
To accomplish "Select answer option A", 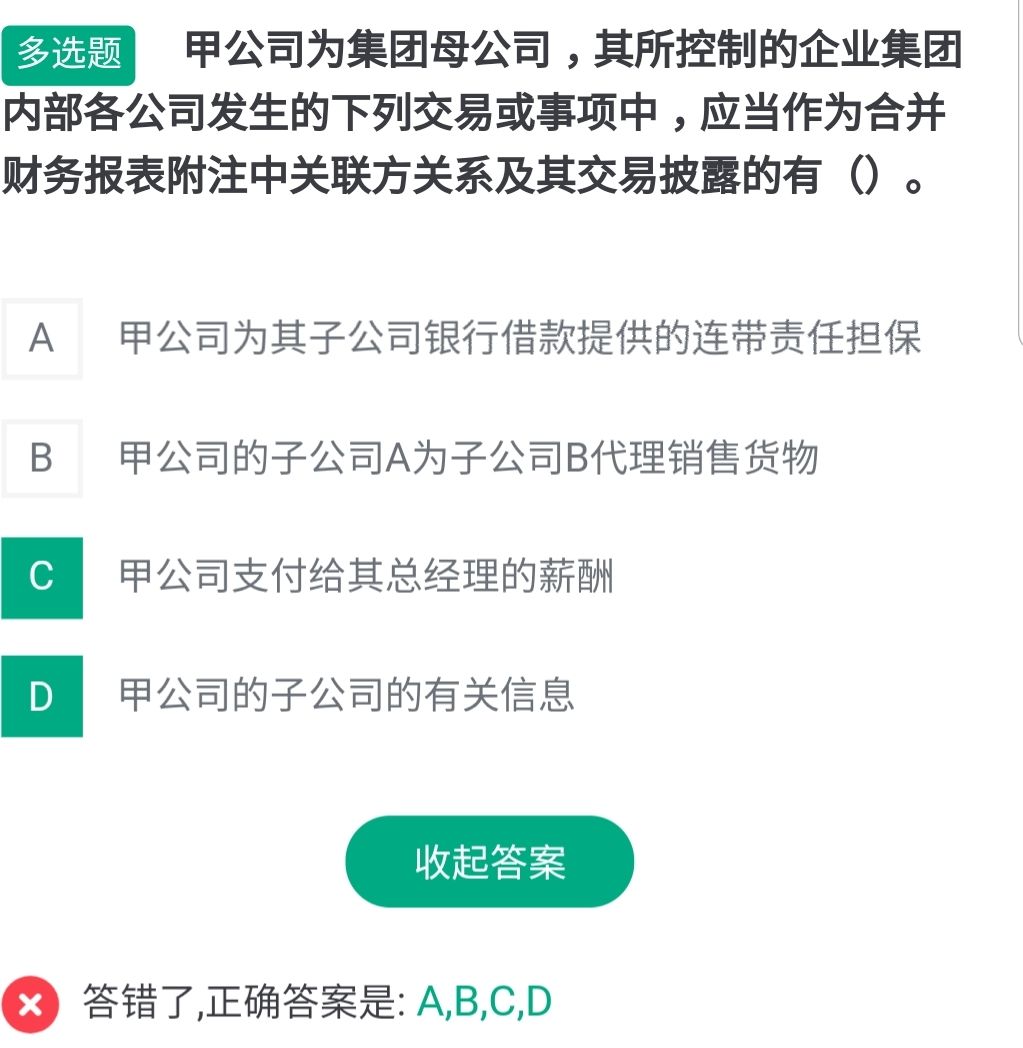I will click(x=41, y=339).
